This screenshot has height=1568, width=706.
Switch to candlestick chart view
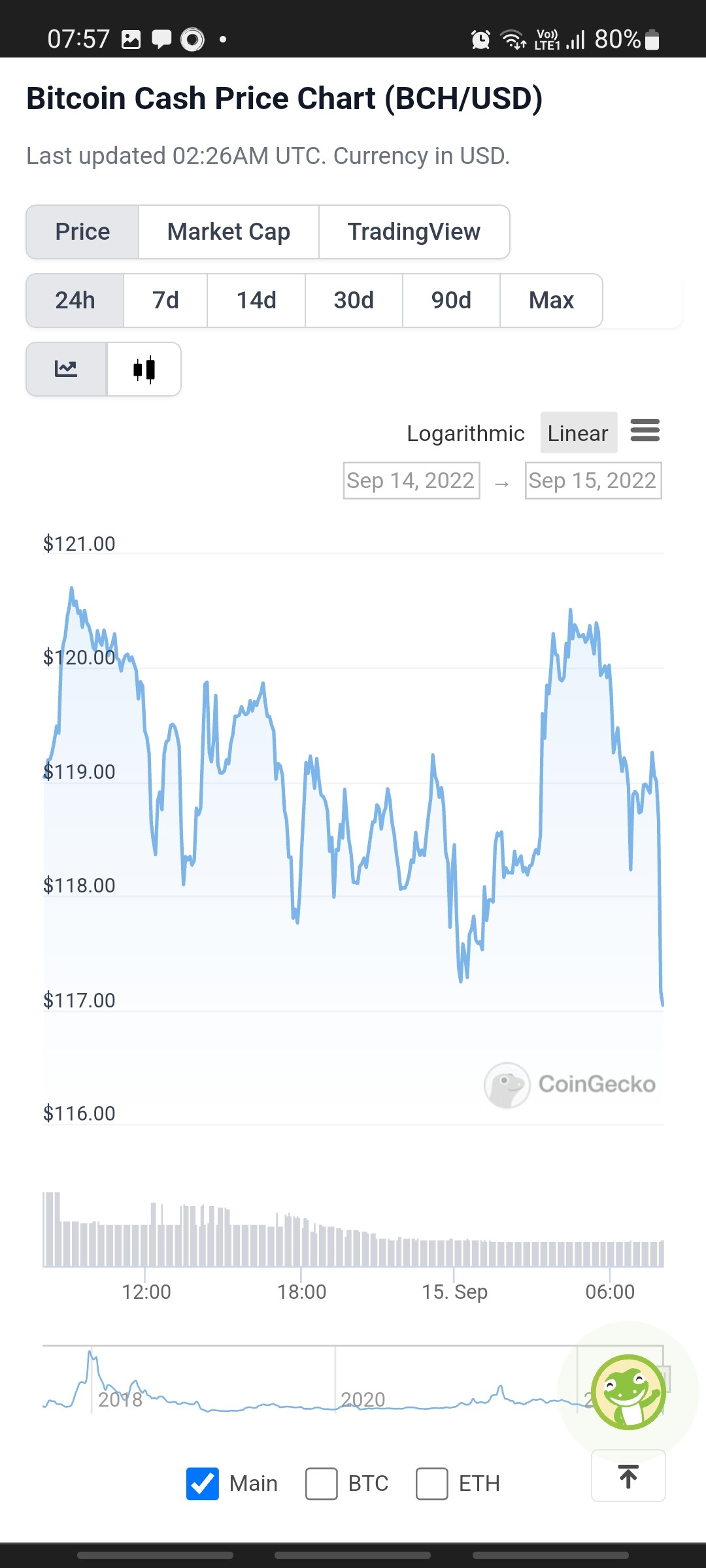tap(144, 369)
